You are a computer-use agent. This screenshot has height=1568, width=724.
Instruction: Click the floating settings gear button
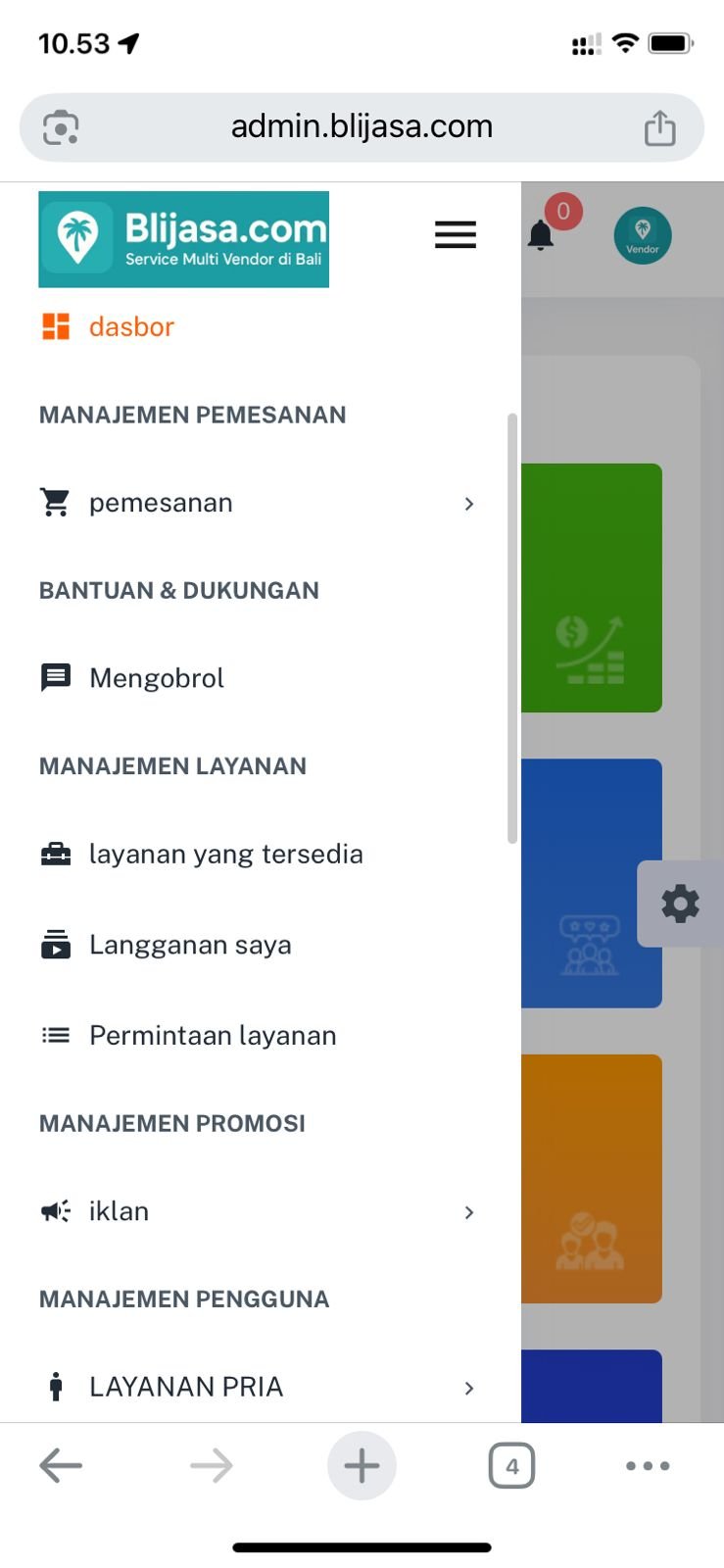[x=680, y=904]
